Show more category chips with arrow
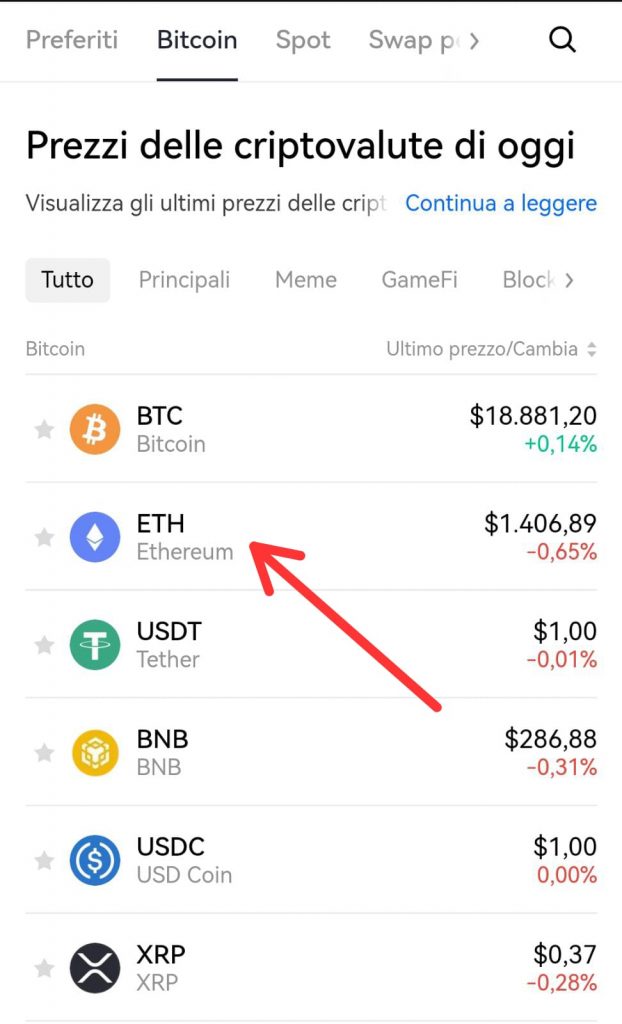Image resolution: width=622 pixels, height=1024 pixels. point(569,280)
